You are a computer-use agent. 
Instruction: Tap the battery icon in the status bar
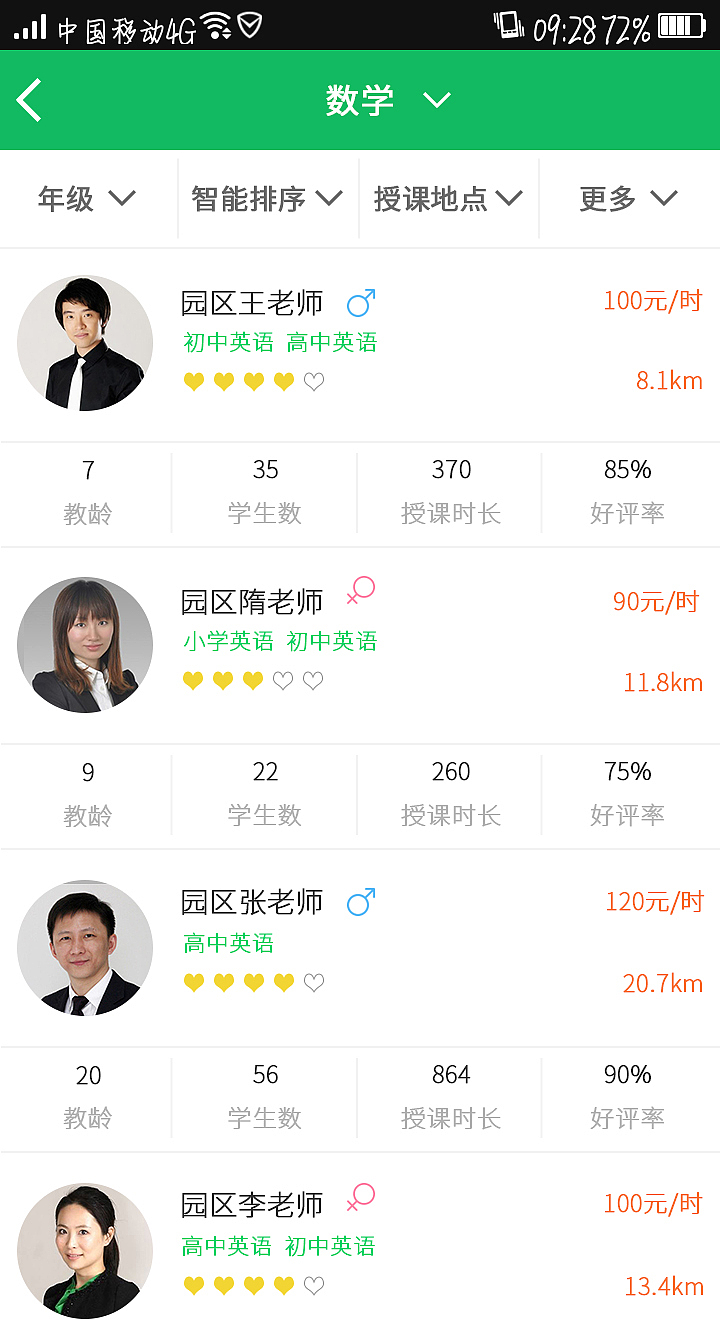click(682, 26)
